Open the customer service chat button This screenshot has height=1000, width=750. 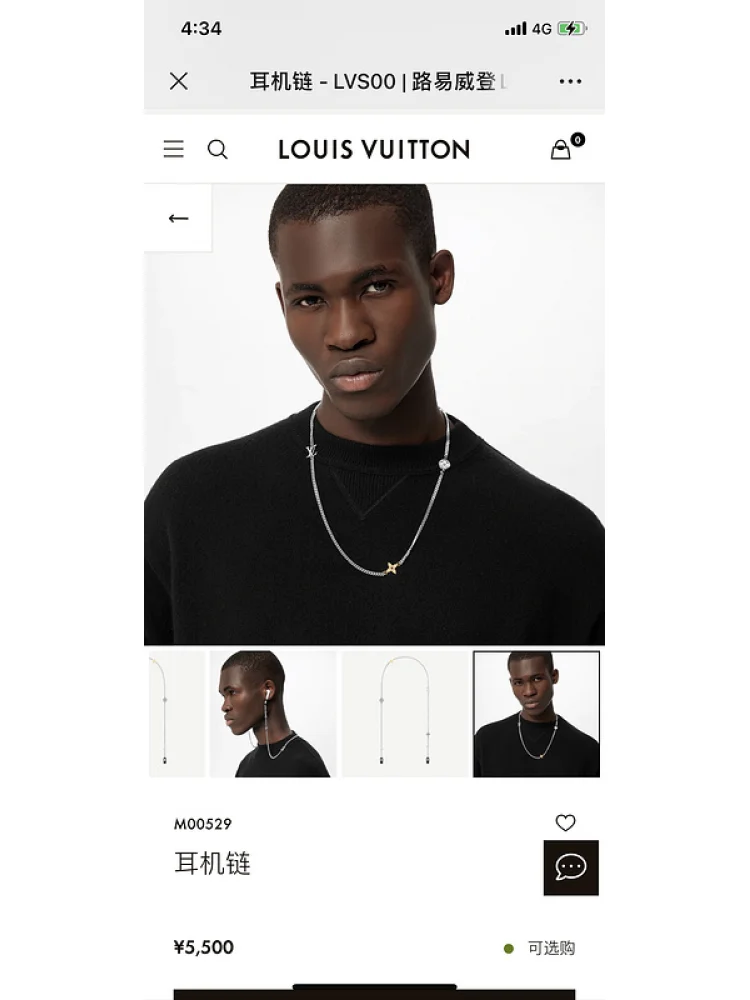click(x=570, y=867)
